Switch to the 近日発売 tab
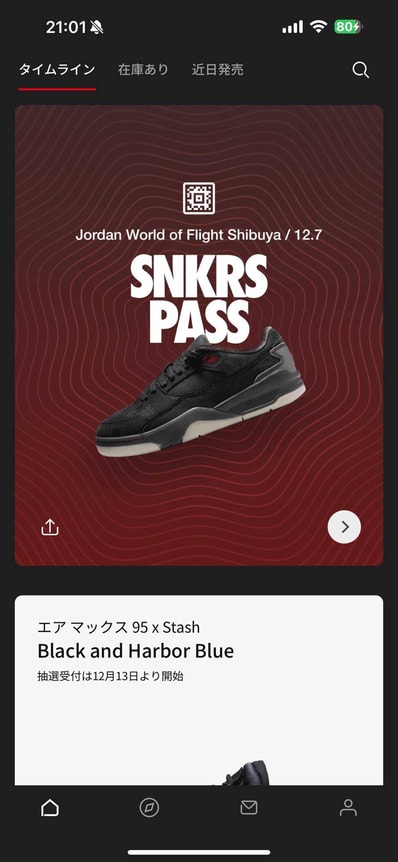The height and width of the screenshot is (862, 398). tap(218, 70)
